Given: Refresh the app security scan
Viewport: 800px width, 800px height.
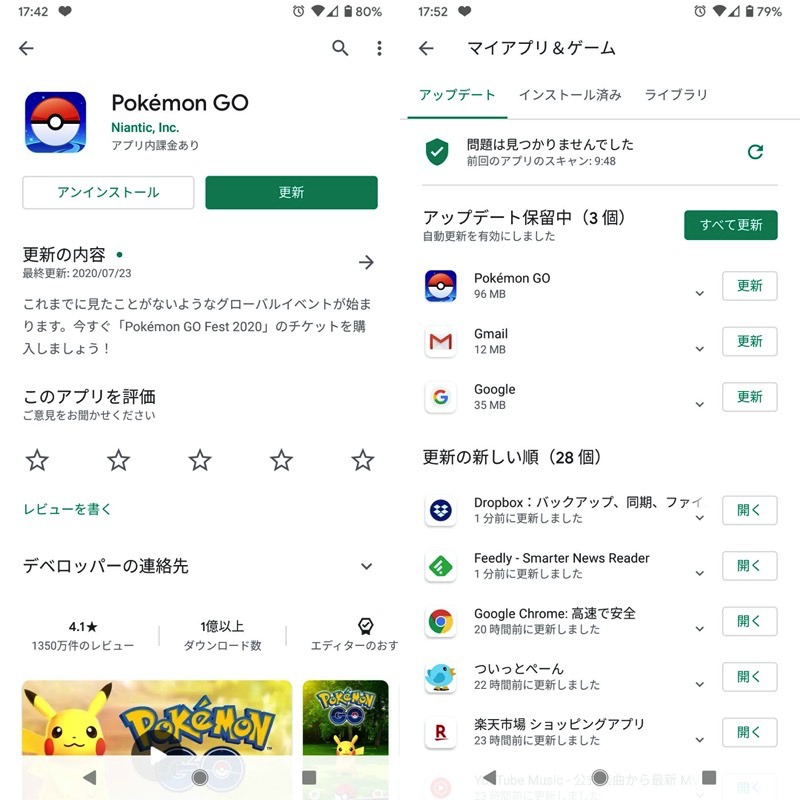Looking at the screenshot, I should pyautogui.click(x=755, y=152).
